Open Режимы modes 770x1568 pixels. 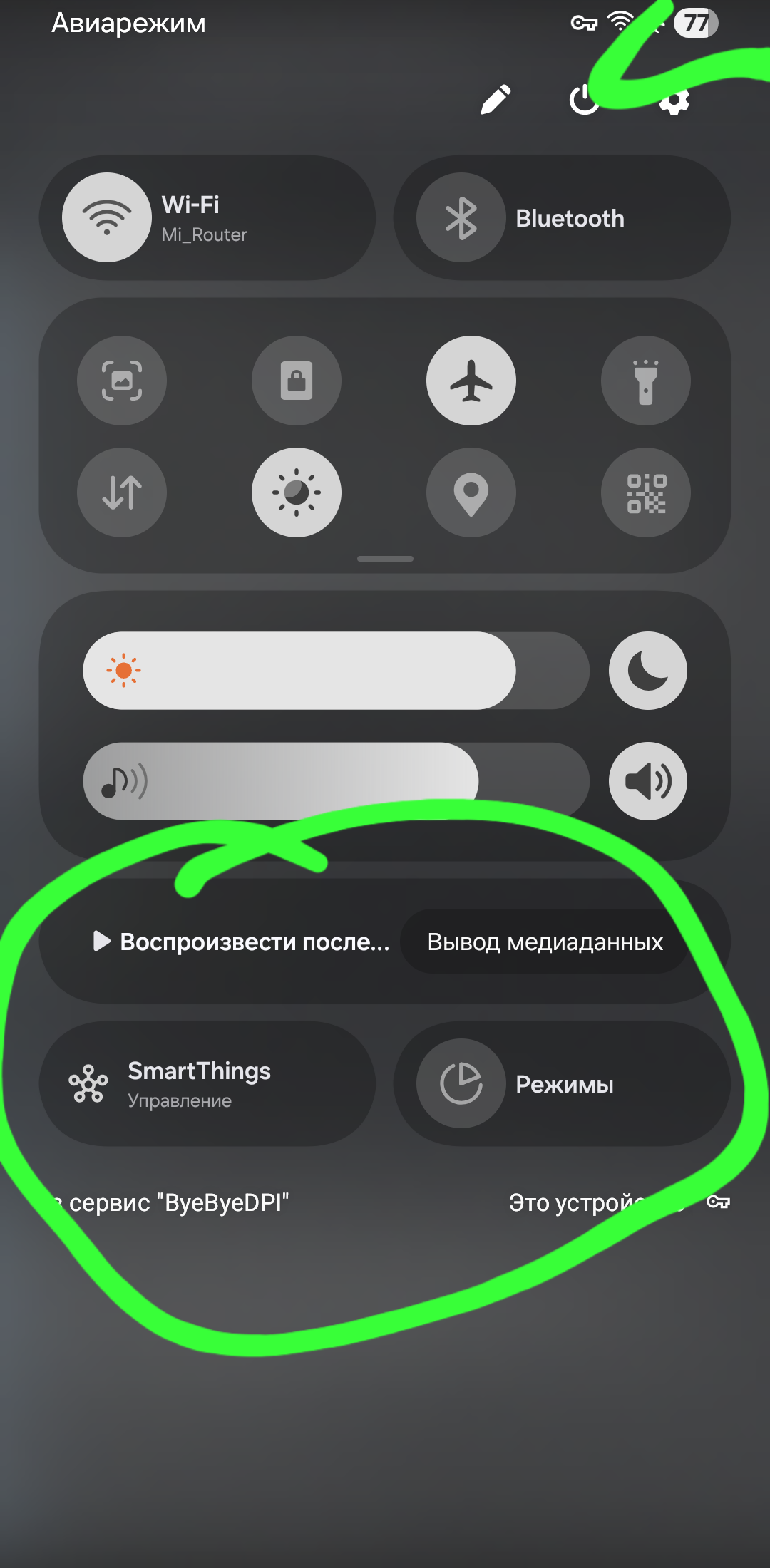(x=562, y=1083)
